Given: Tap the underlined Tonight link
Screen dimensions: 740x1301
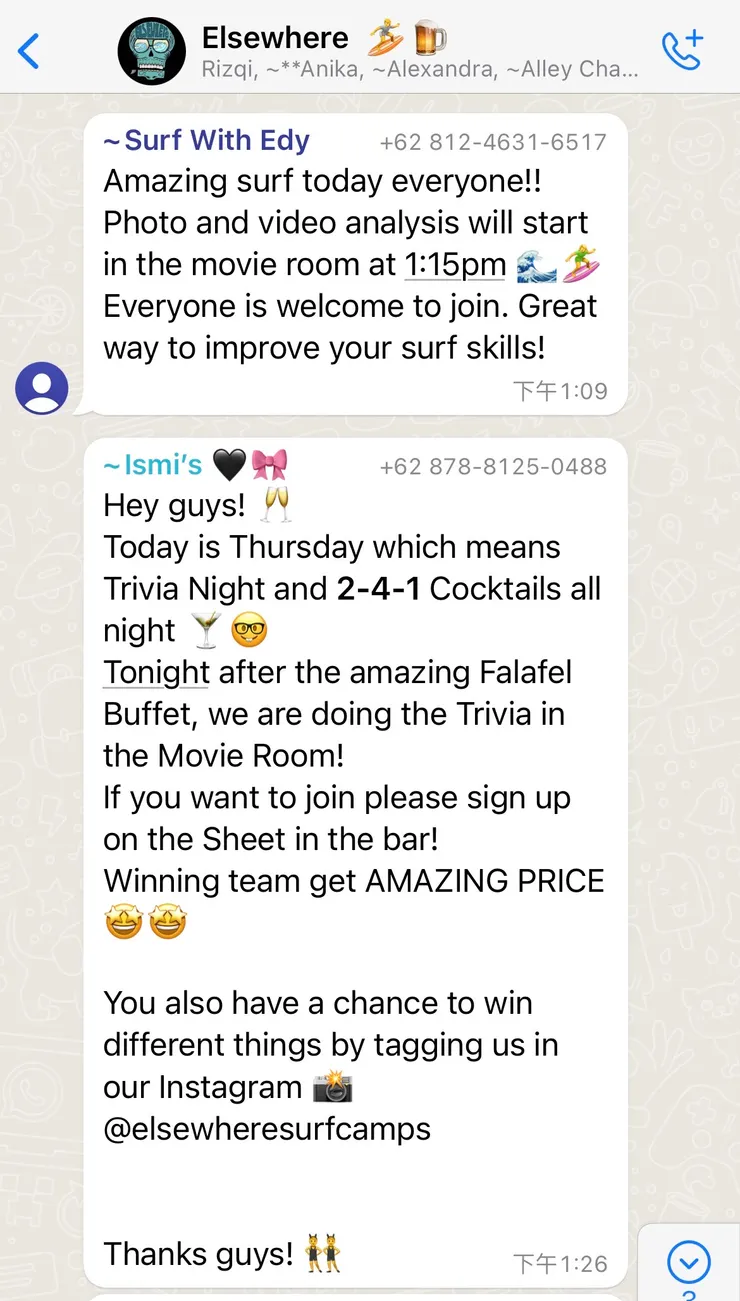Looking at the screenshot, I should 156,672.
